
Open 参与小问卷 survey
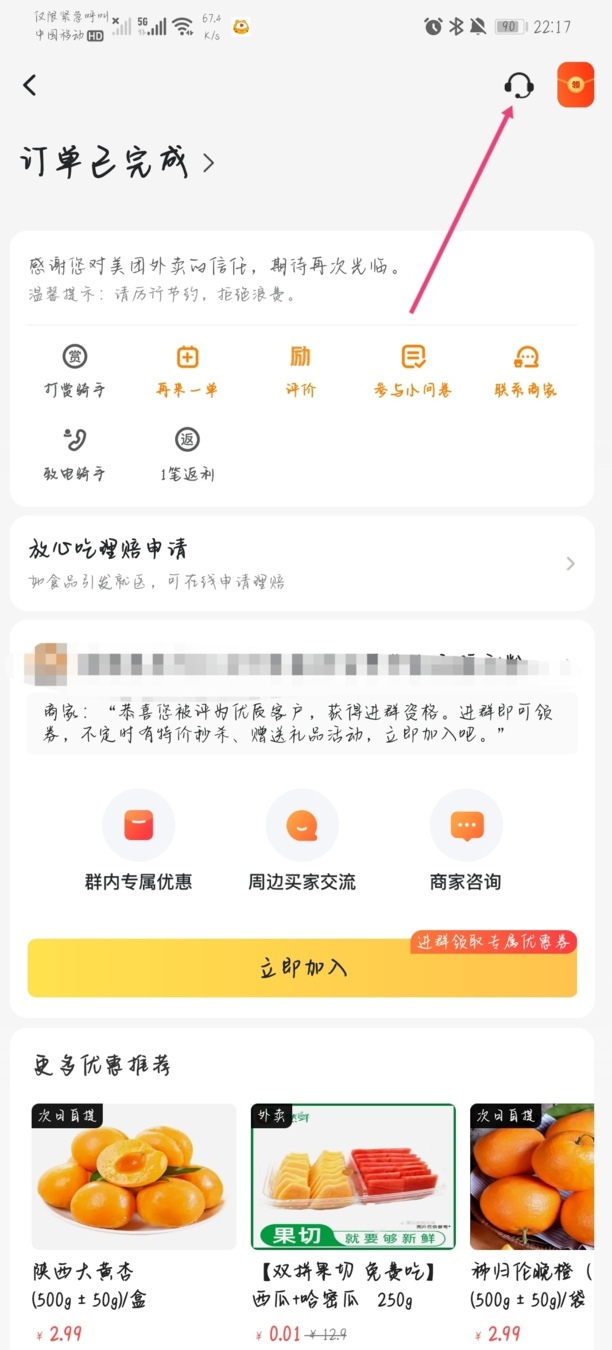click(413, 369)
